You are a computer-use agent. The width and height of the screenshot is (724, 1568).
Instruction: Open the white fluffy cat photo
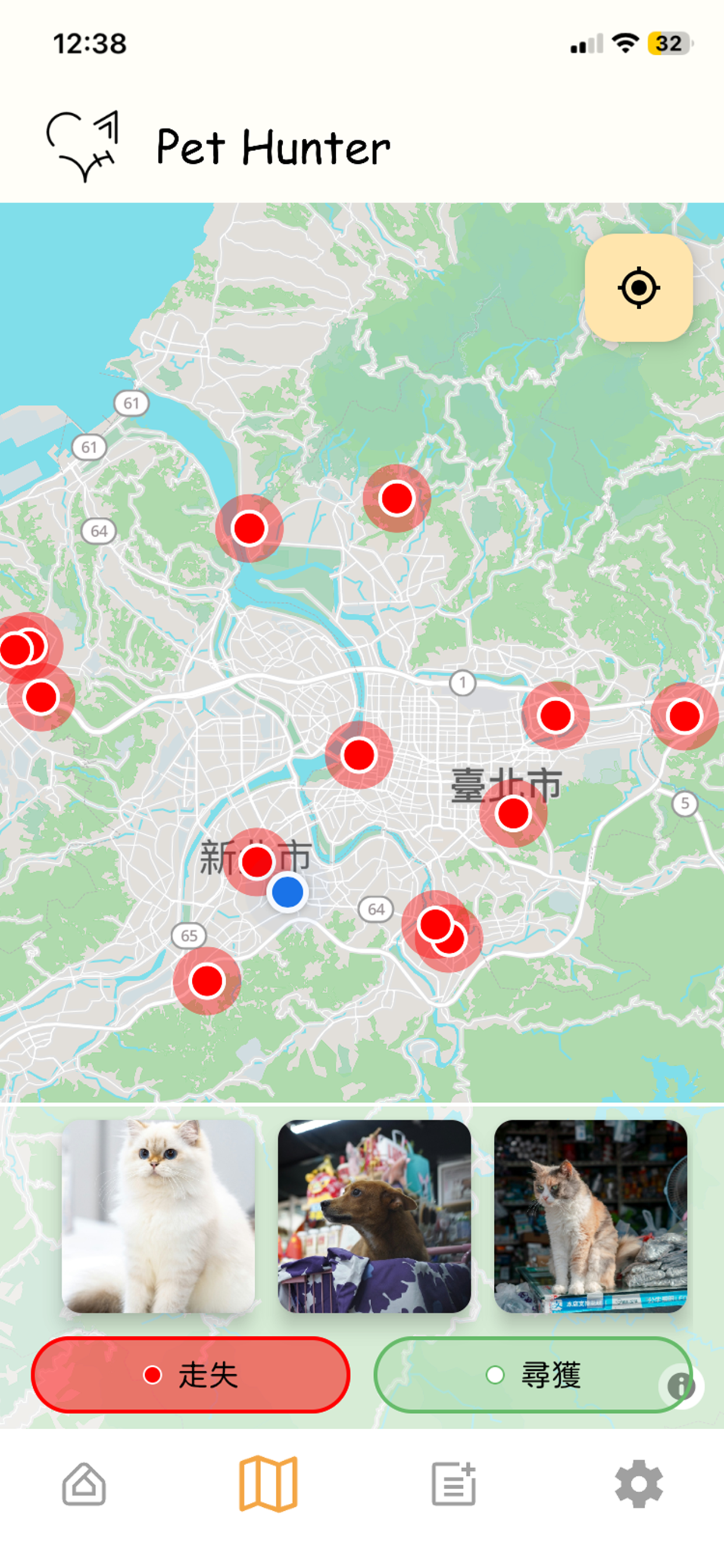pos(158,1216)
